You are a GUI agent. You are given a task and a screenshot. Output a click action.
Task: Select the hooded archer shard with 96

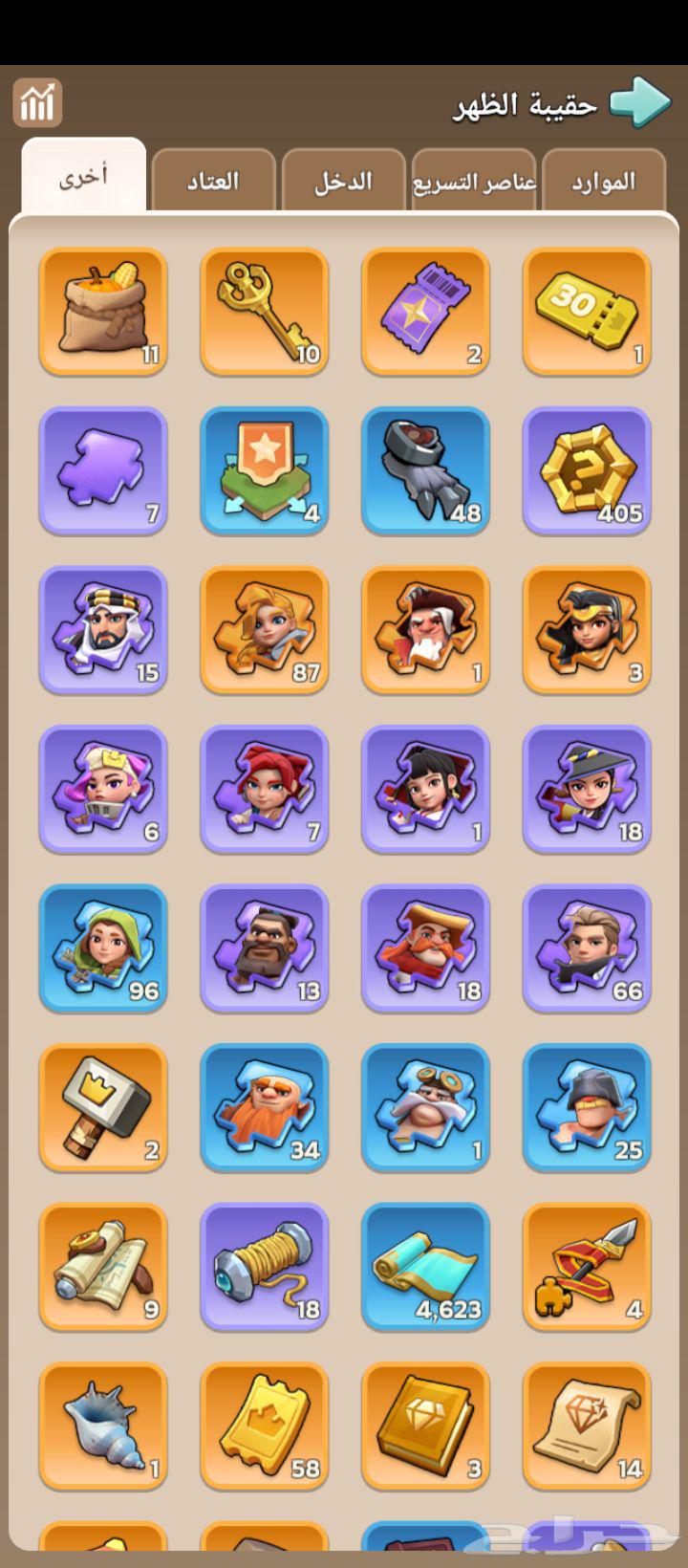103,947
